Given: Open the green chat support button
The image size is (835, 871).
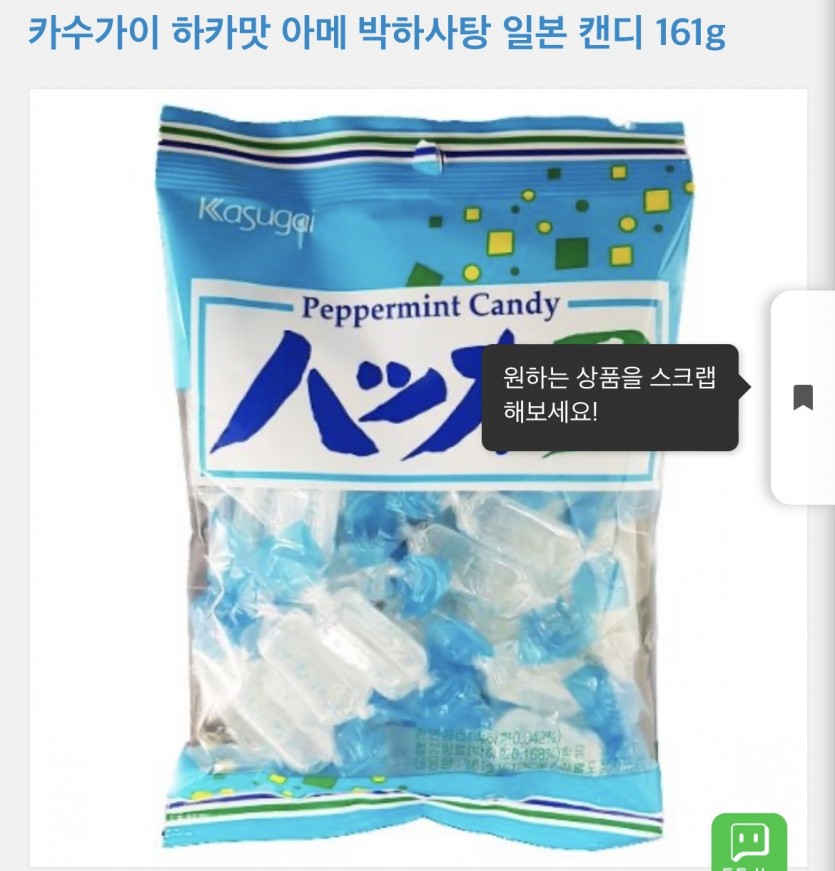Looking at the screenshot, I should click(749, 844).
